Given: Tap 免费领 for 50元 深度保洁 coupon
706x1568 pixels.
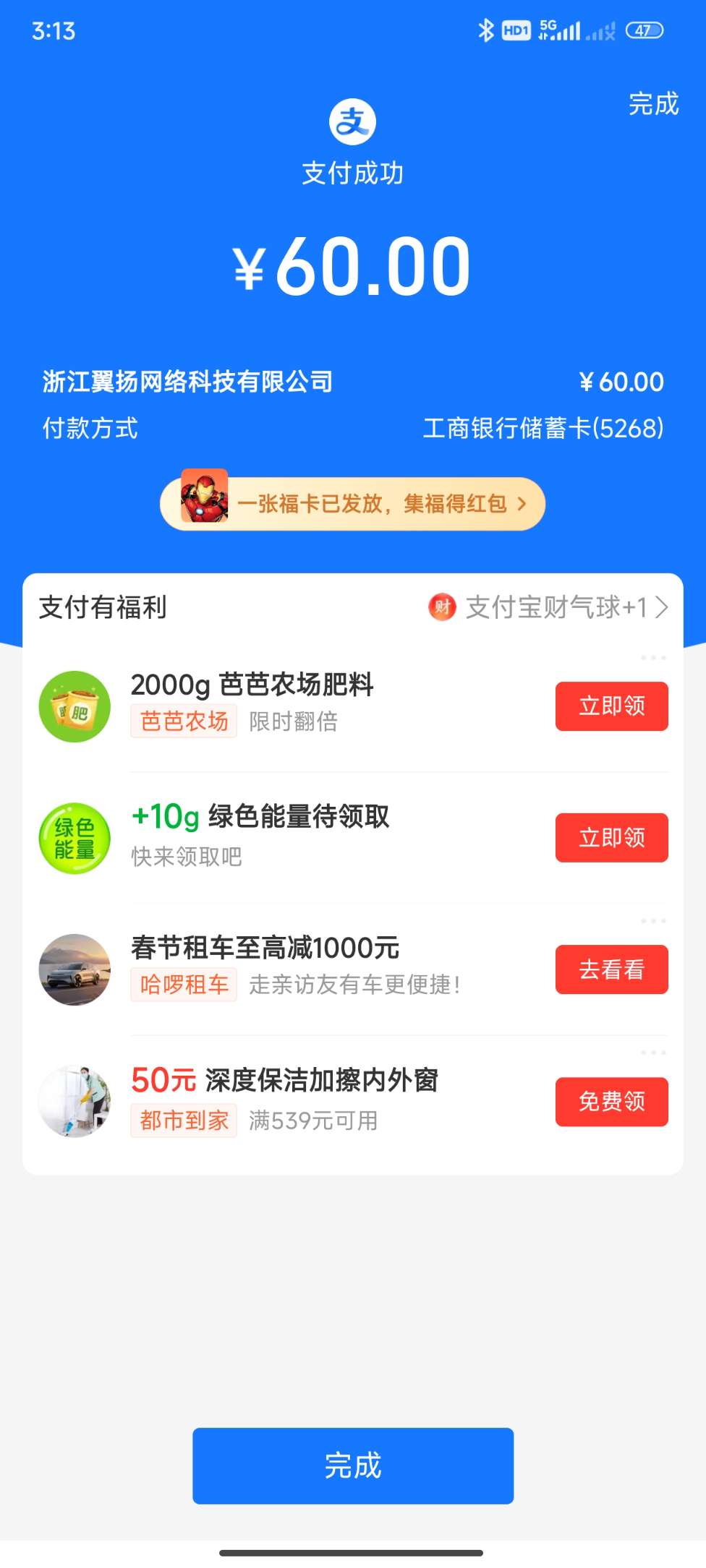Looking at the screenshot, I should (611, 1102).
